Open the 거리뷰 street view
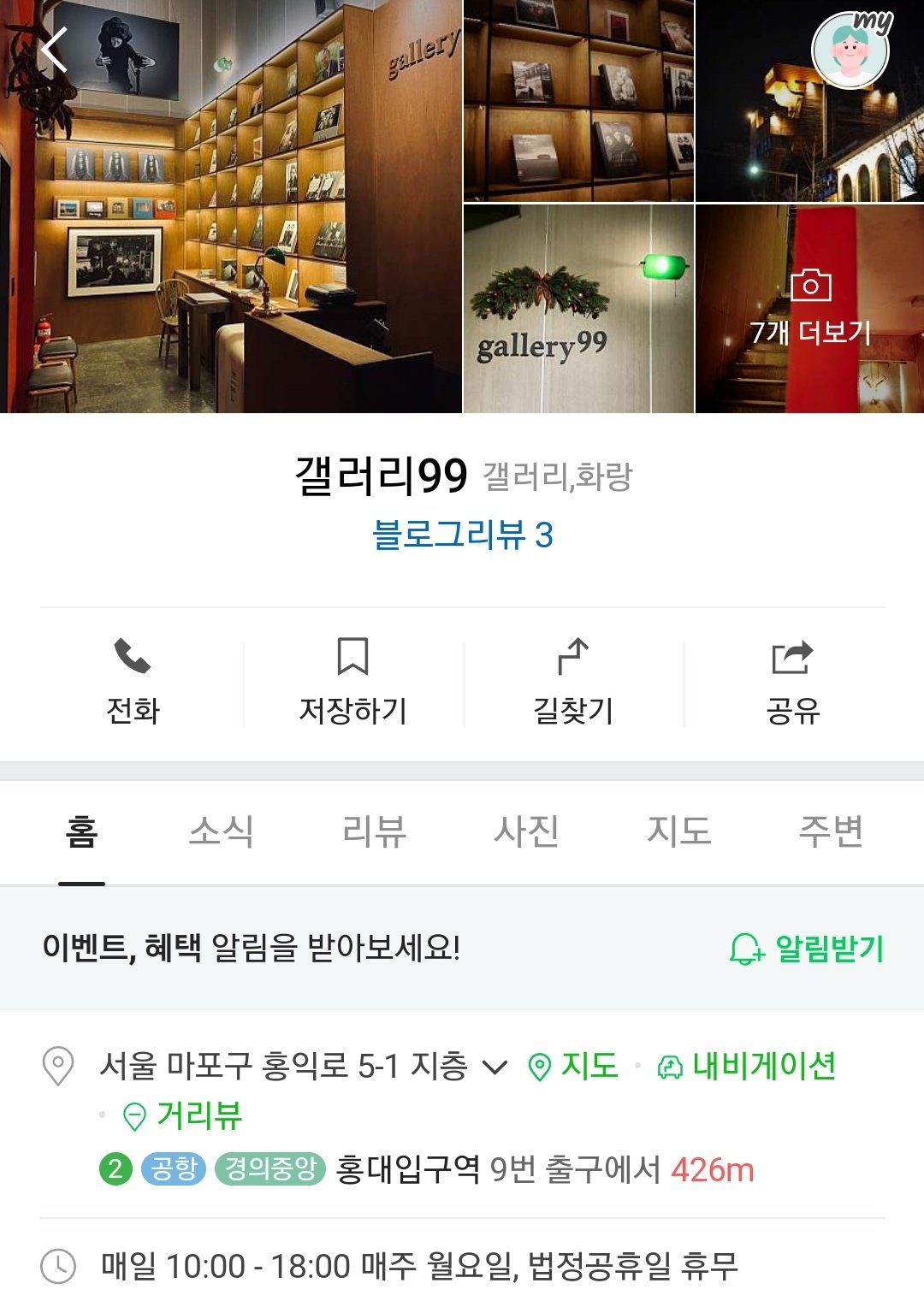Viewport: 924px width, 1307px height. click(x=182, y=1115)
